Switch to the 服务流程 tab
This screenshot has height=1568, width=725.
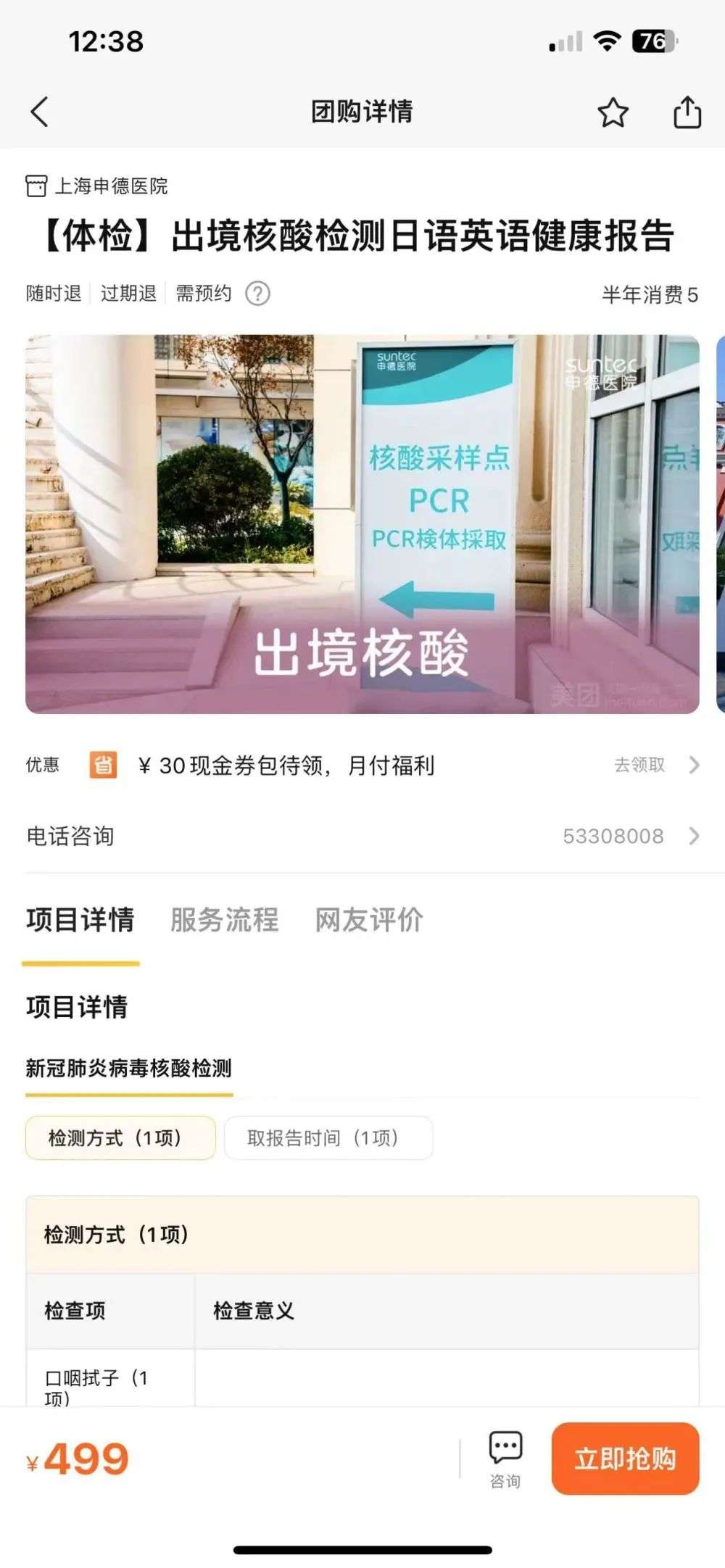click(224, 920)
